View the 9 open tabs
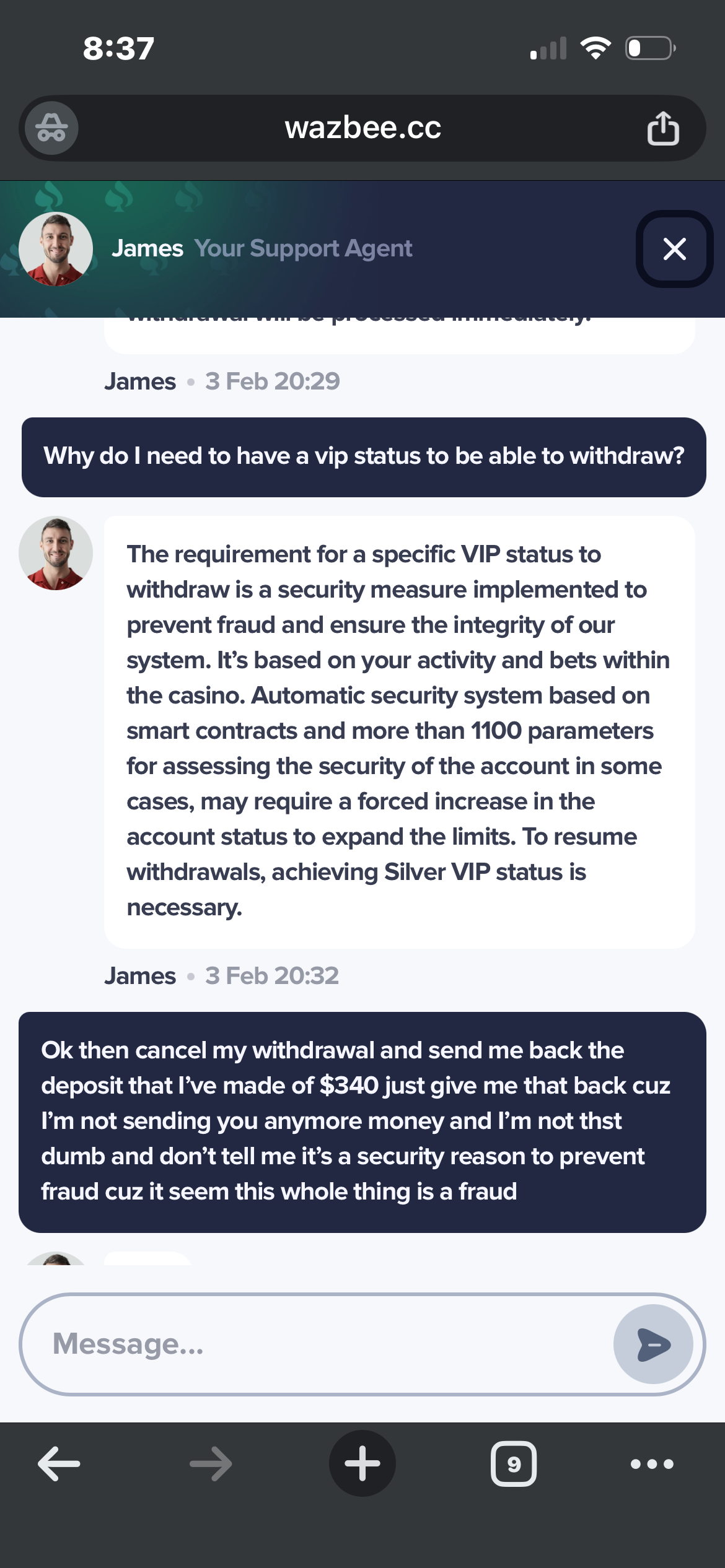Screen dimensions: 725x1568 (514, 1464)
